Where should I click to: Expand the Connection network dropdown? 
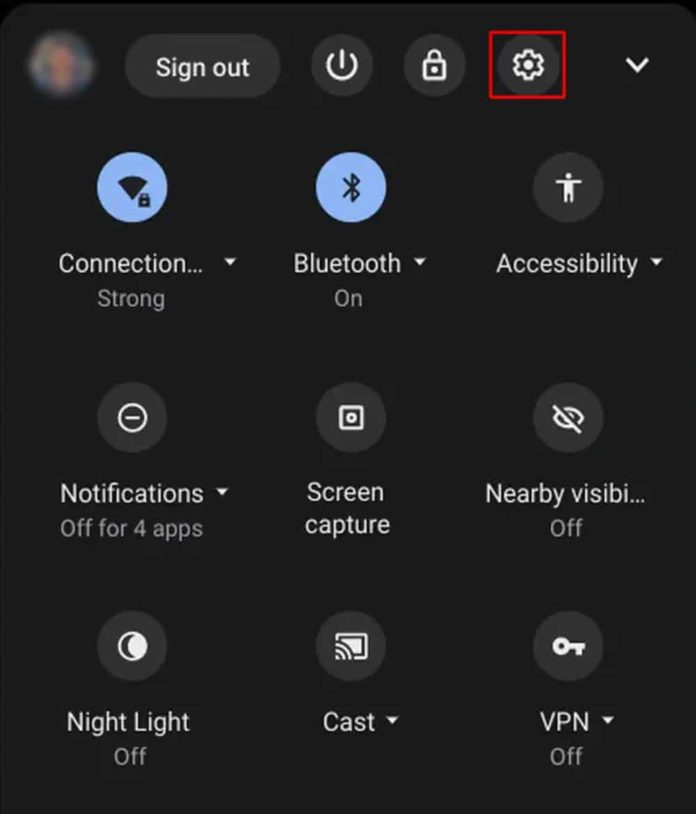pyautogui.click(x=230, y=262)
